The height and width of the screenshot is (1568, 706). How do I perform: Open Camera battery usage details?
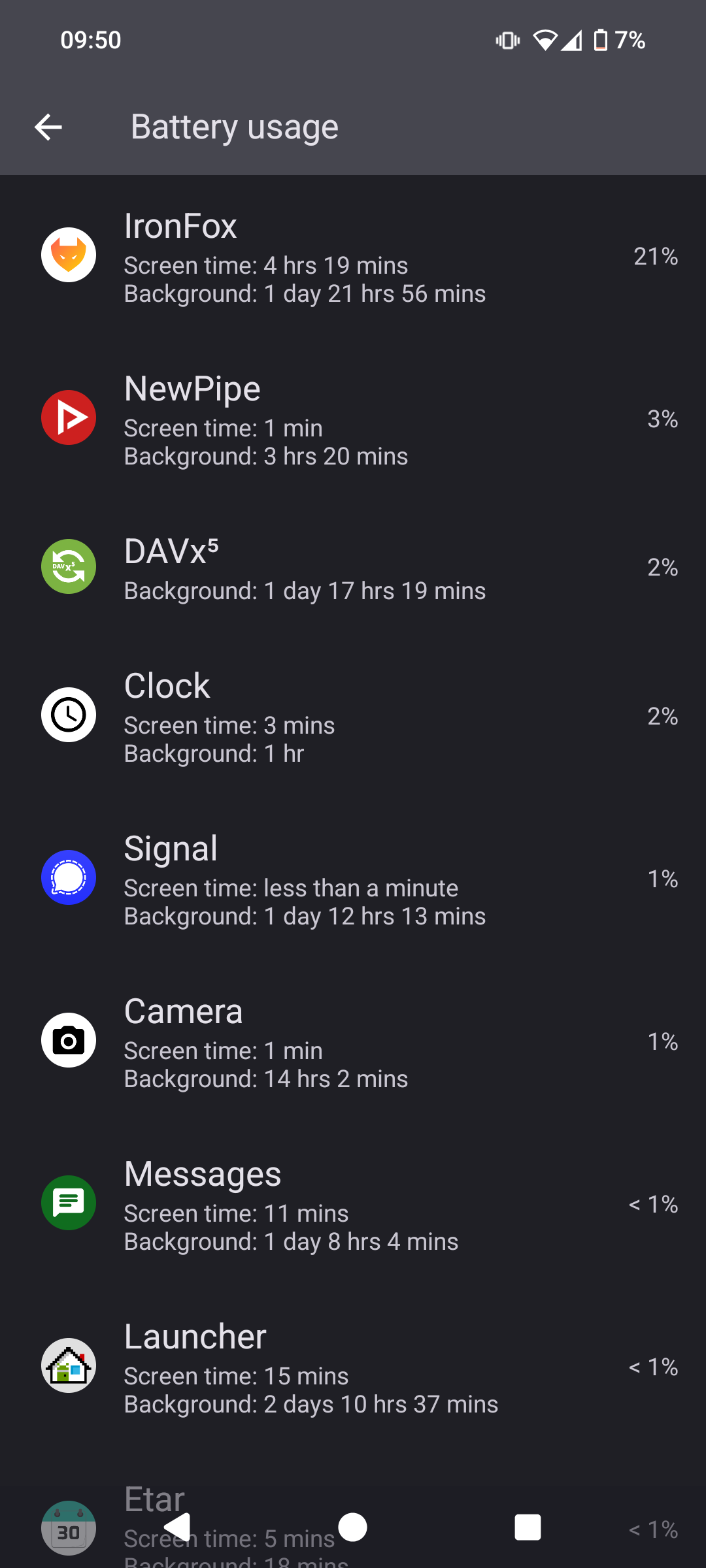[353, 1041]
